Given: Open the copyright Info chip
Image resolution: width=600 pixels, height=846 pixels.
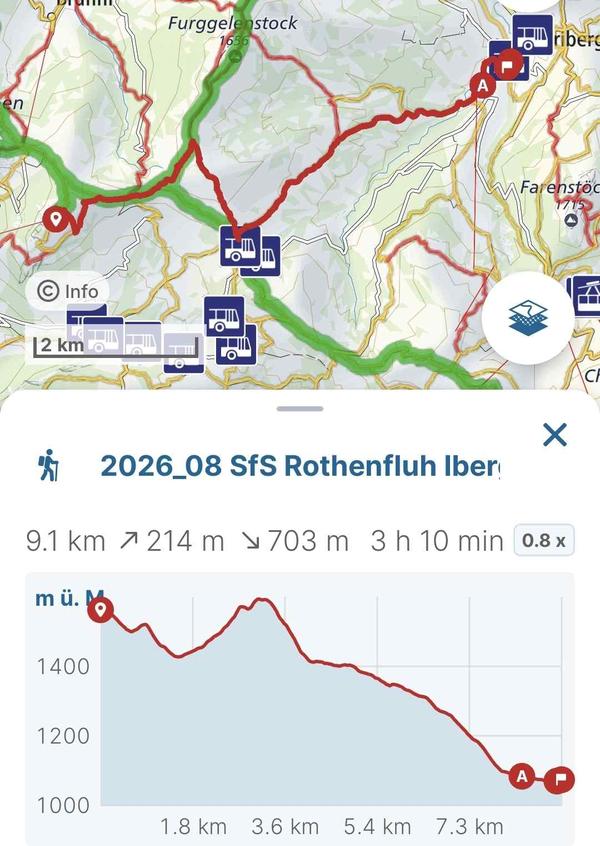Looking at the screenshot, I should pos(68,291).
